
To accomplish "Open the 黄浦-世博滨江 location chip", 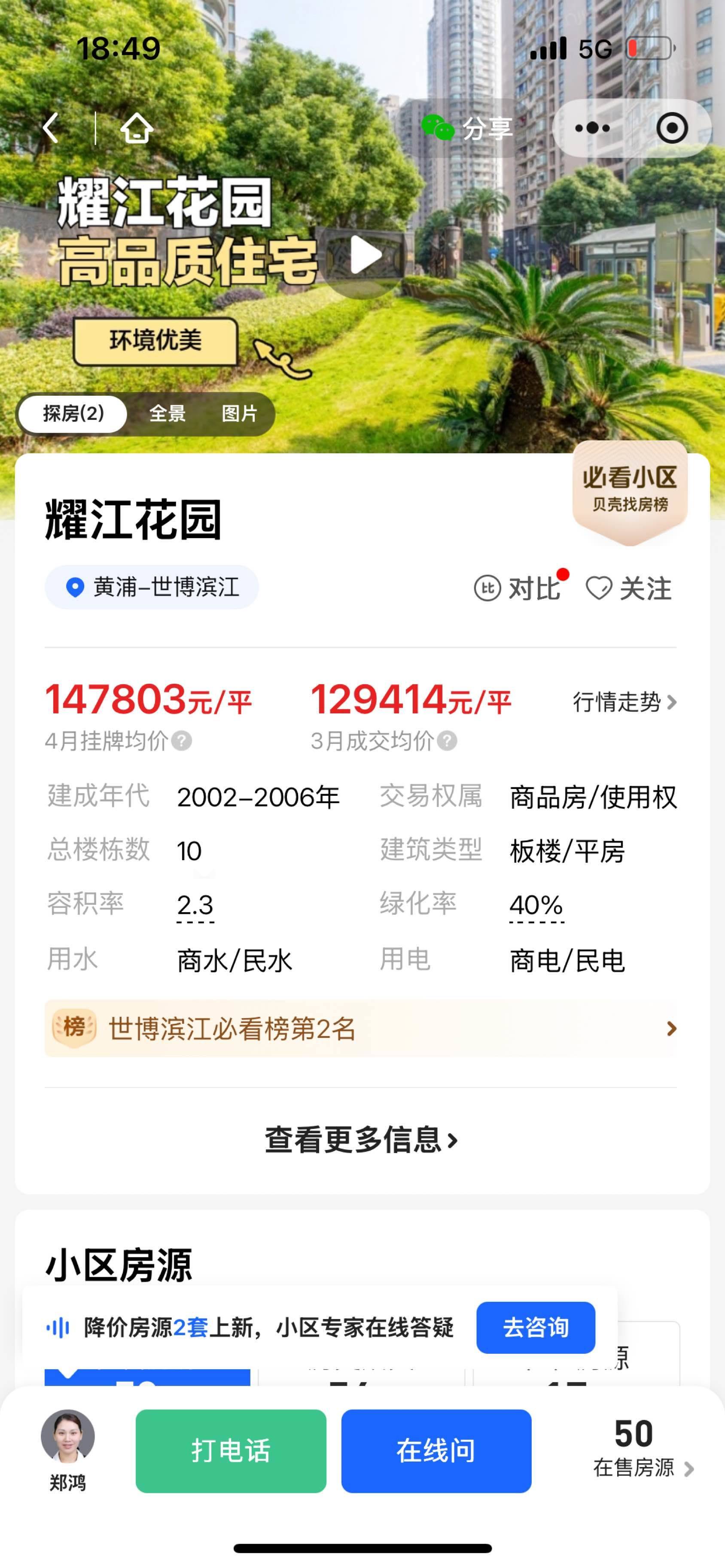I will [152, 587].
